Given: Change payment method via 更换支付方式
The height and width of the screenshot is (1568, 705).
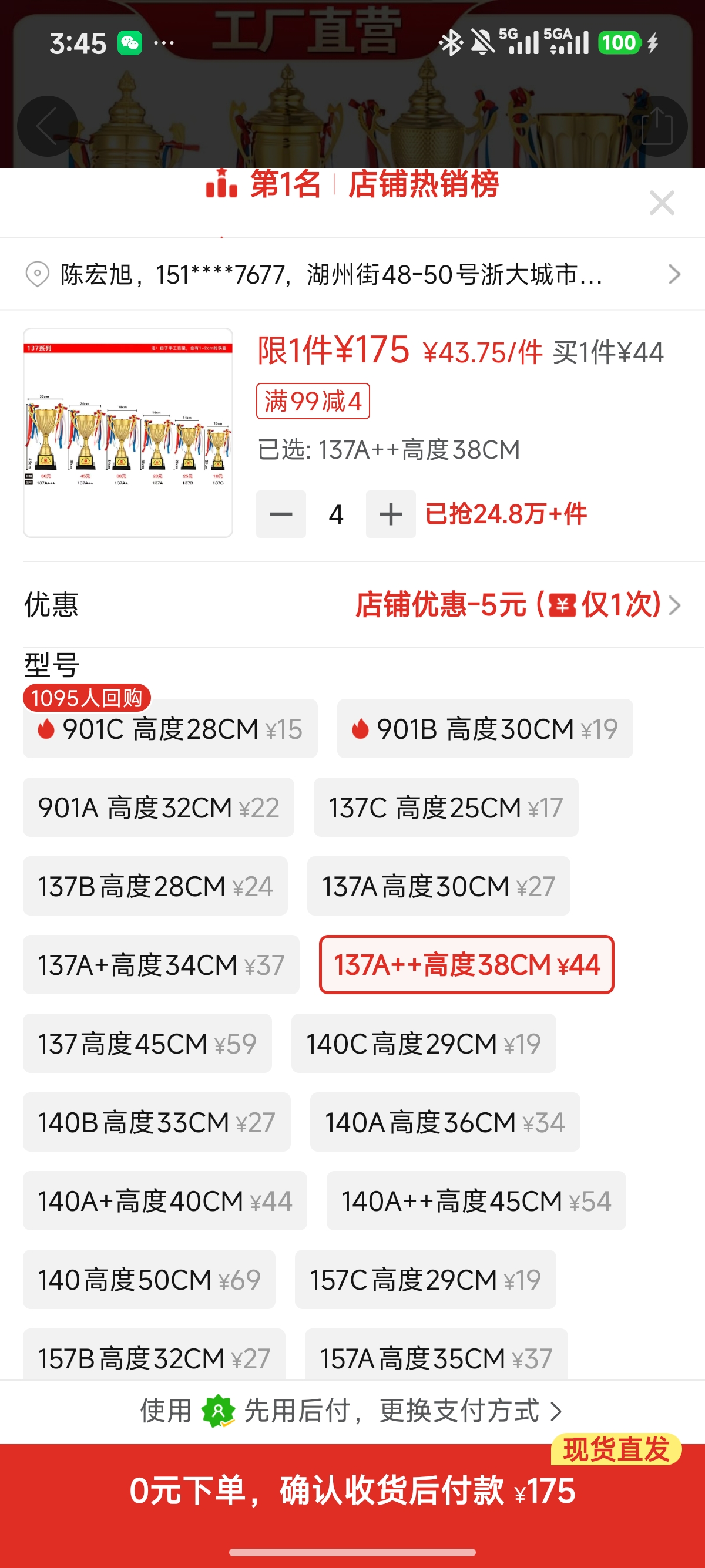Looking at the screenshot, I should tap(471, 1411).
